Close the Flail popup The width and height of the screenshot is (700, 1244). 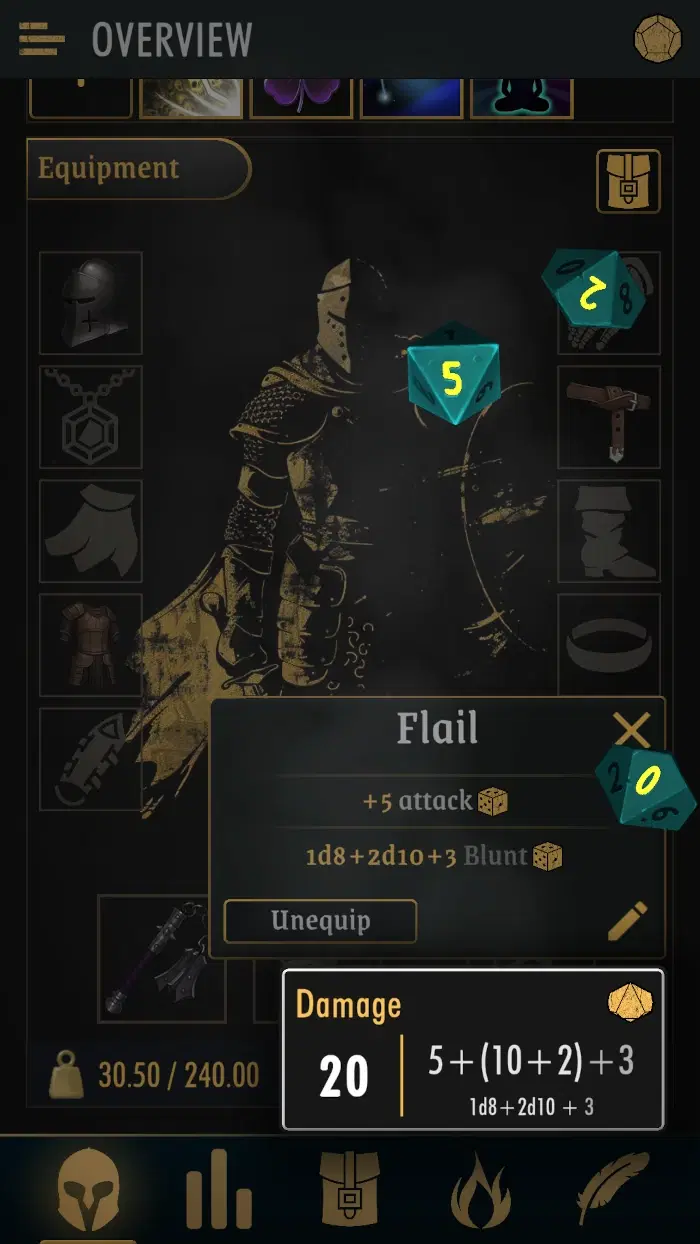pos(631,730)
